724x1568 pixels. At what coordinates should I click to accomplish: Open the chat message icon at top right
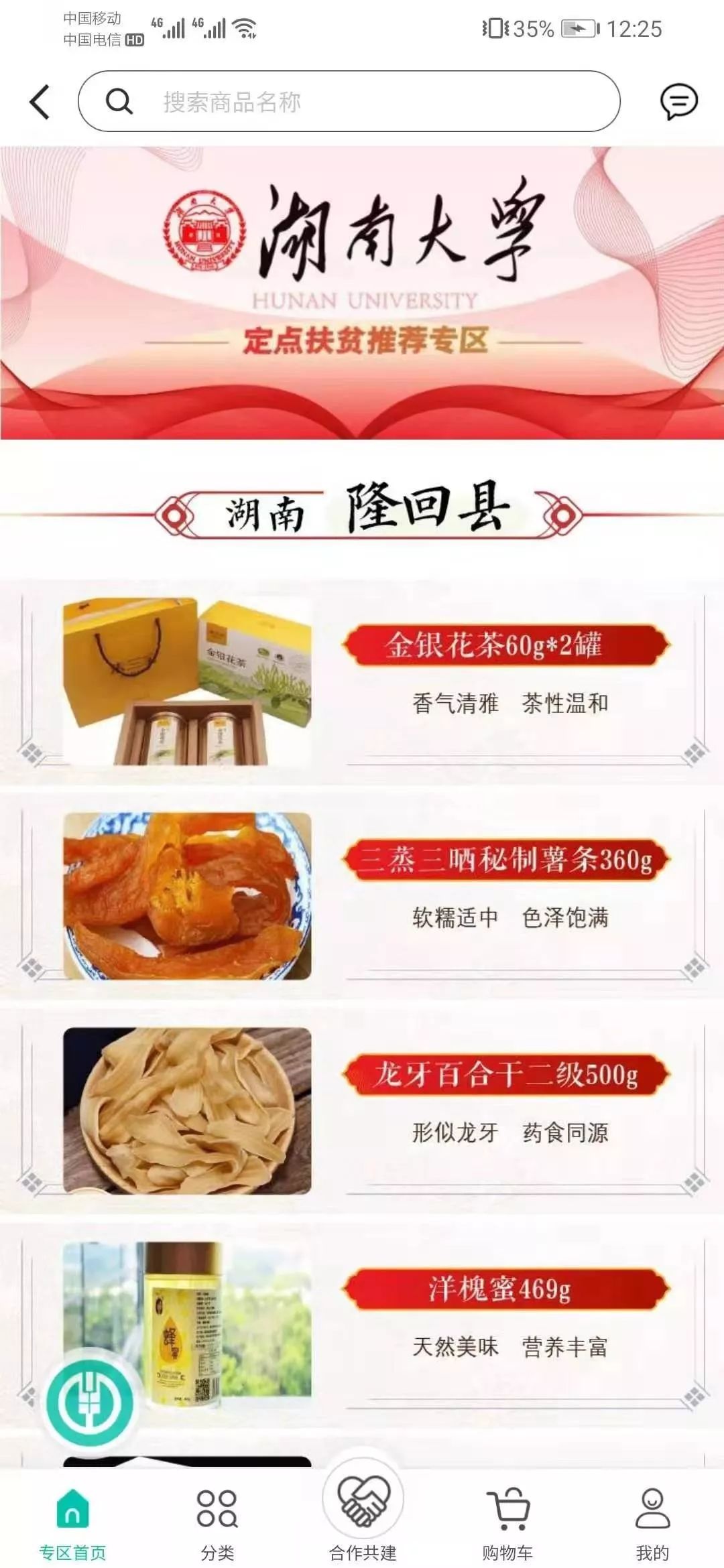coord(679,102)
